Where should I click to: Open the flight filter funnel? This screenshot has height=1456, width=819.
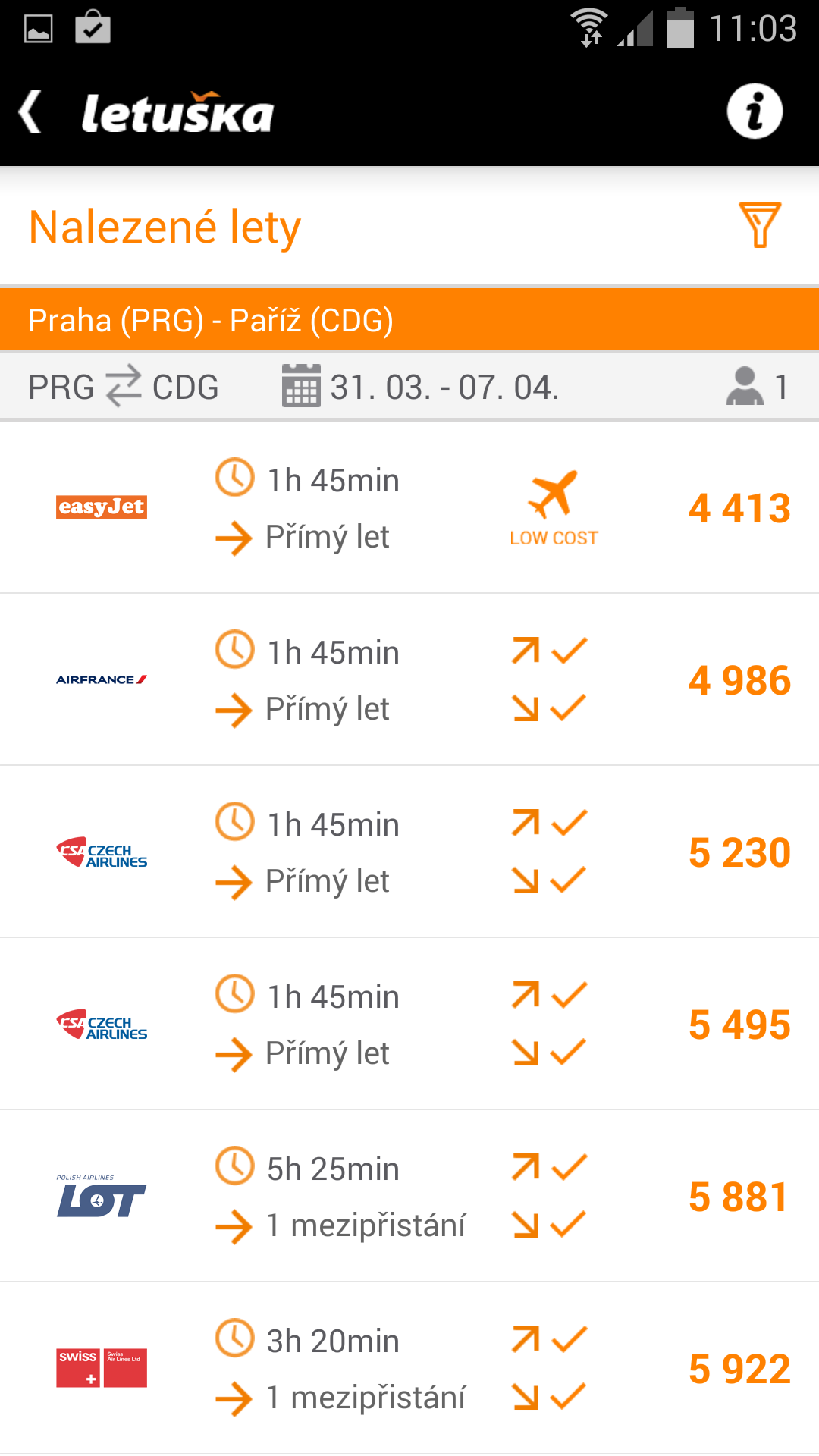[x=760, y=225]
